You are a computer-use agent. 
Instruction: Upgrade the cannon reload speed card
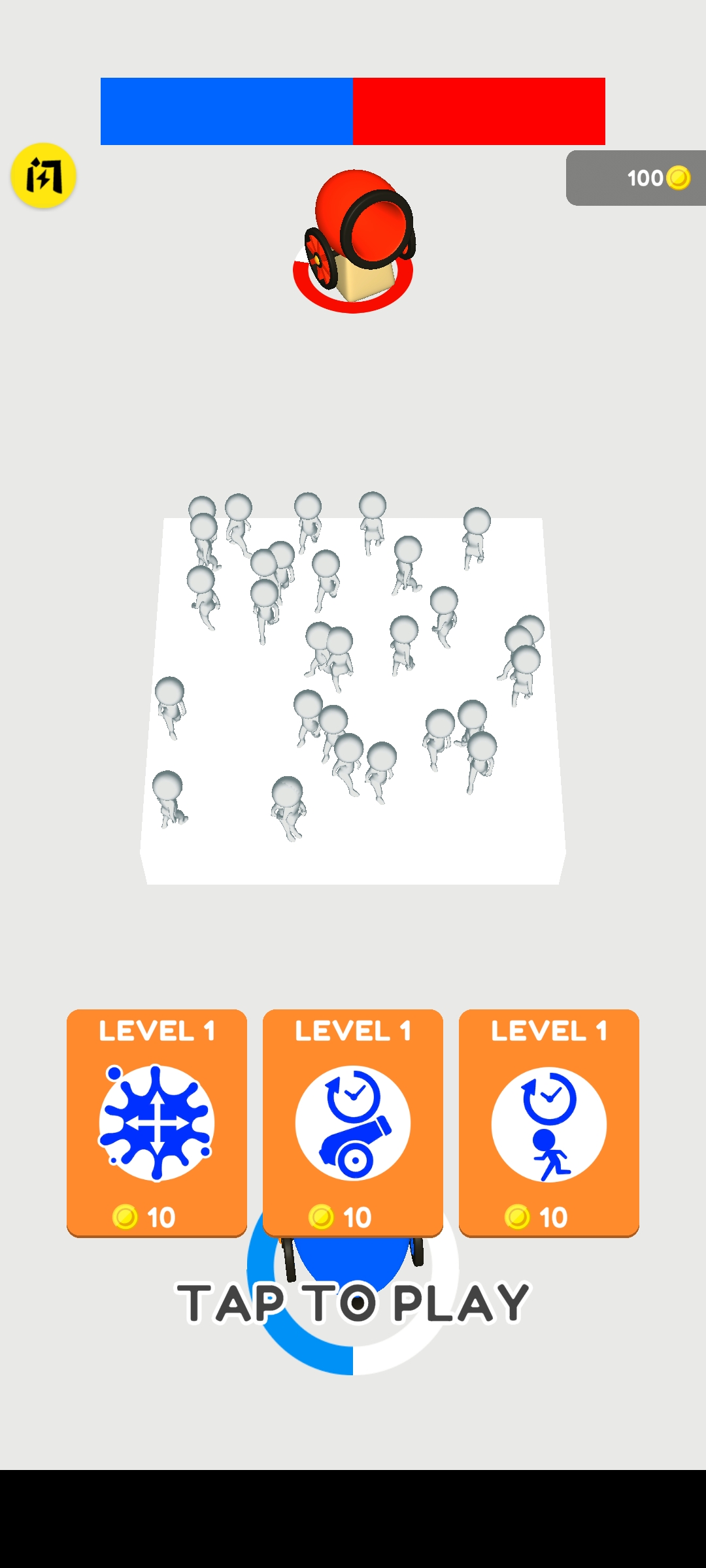(353, 1122)
